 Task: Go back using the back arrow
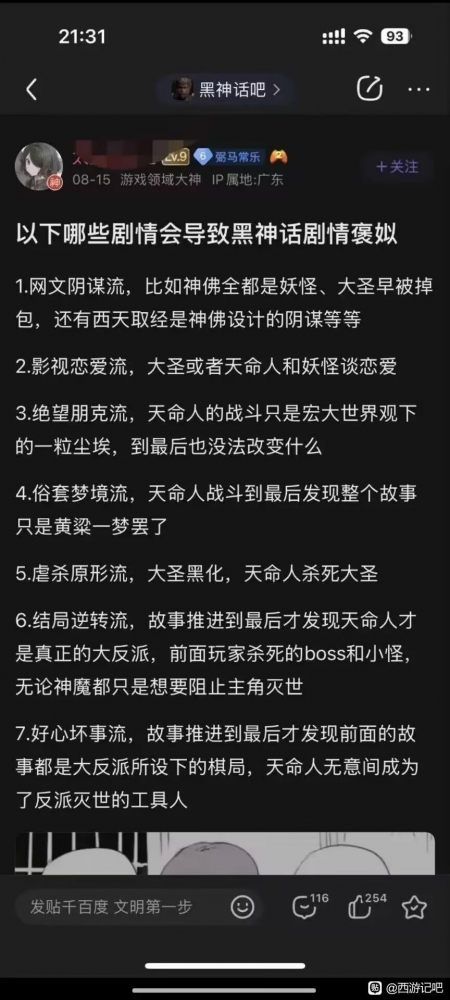click(x=31, y=90)
